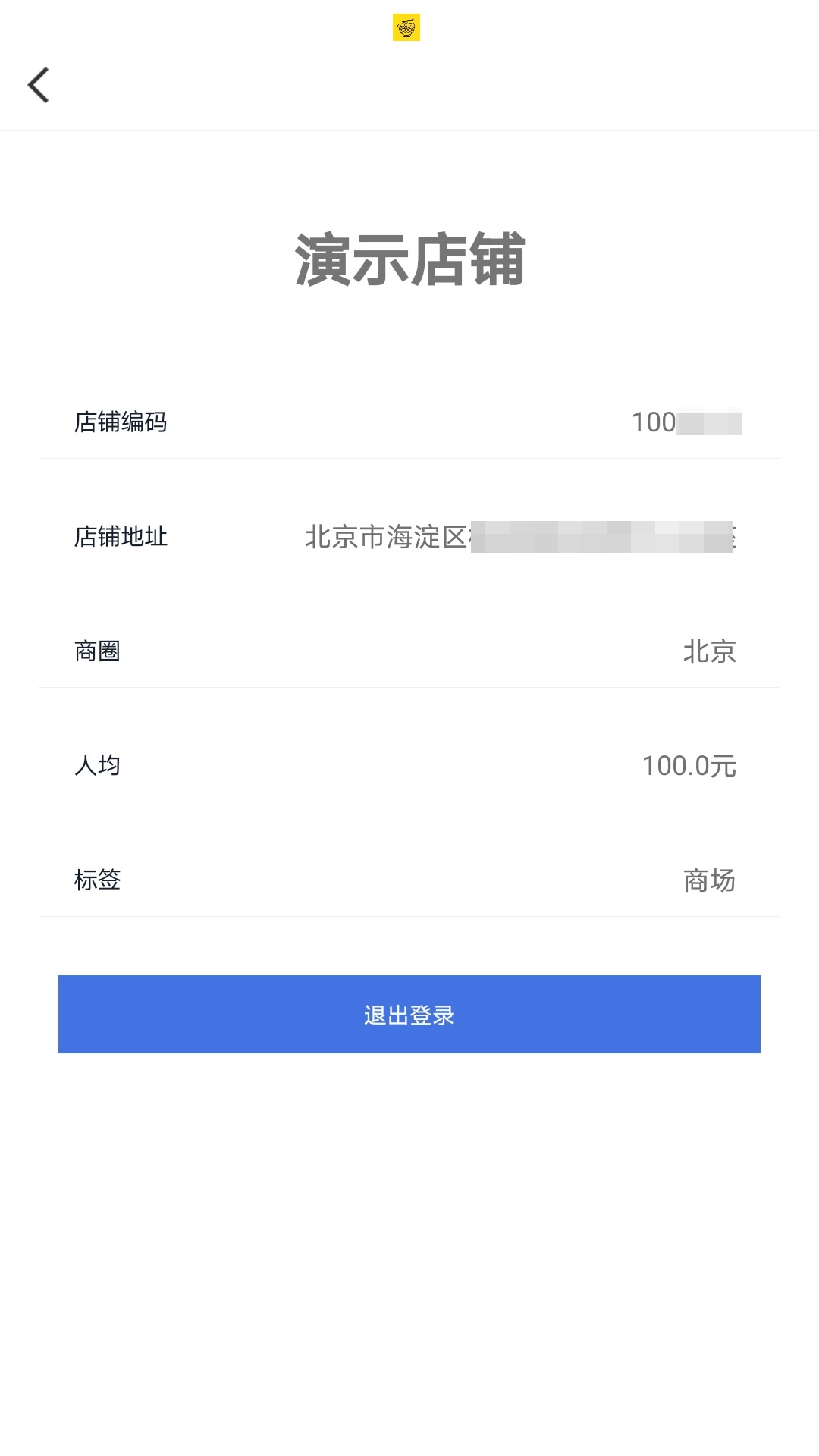This screenshot has height=1456, width=819.
Task: Tap the 标签 row
Action: click(x=409, y=880)
